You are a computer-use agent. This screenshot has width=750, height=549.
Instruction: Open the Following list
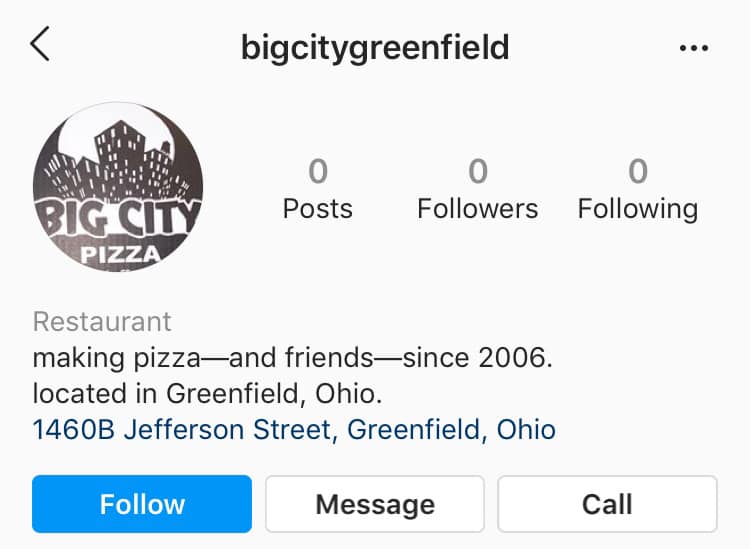click(637, 189)
